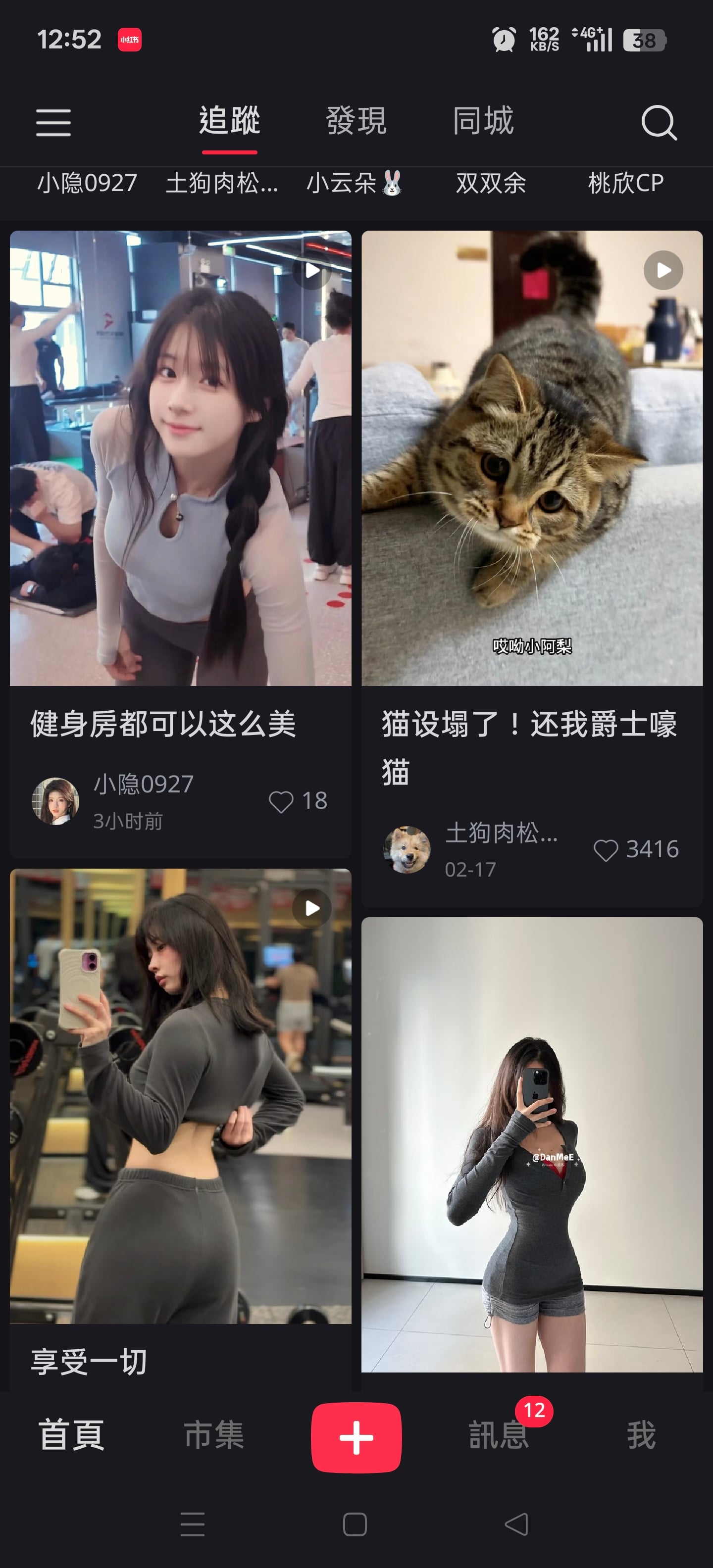Like the post by 小隐0927
The height and width of the screenshot is (1568, 713).
(281, 802)
